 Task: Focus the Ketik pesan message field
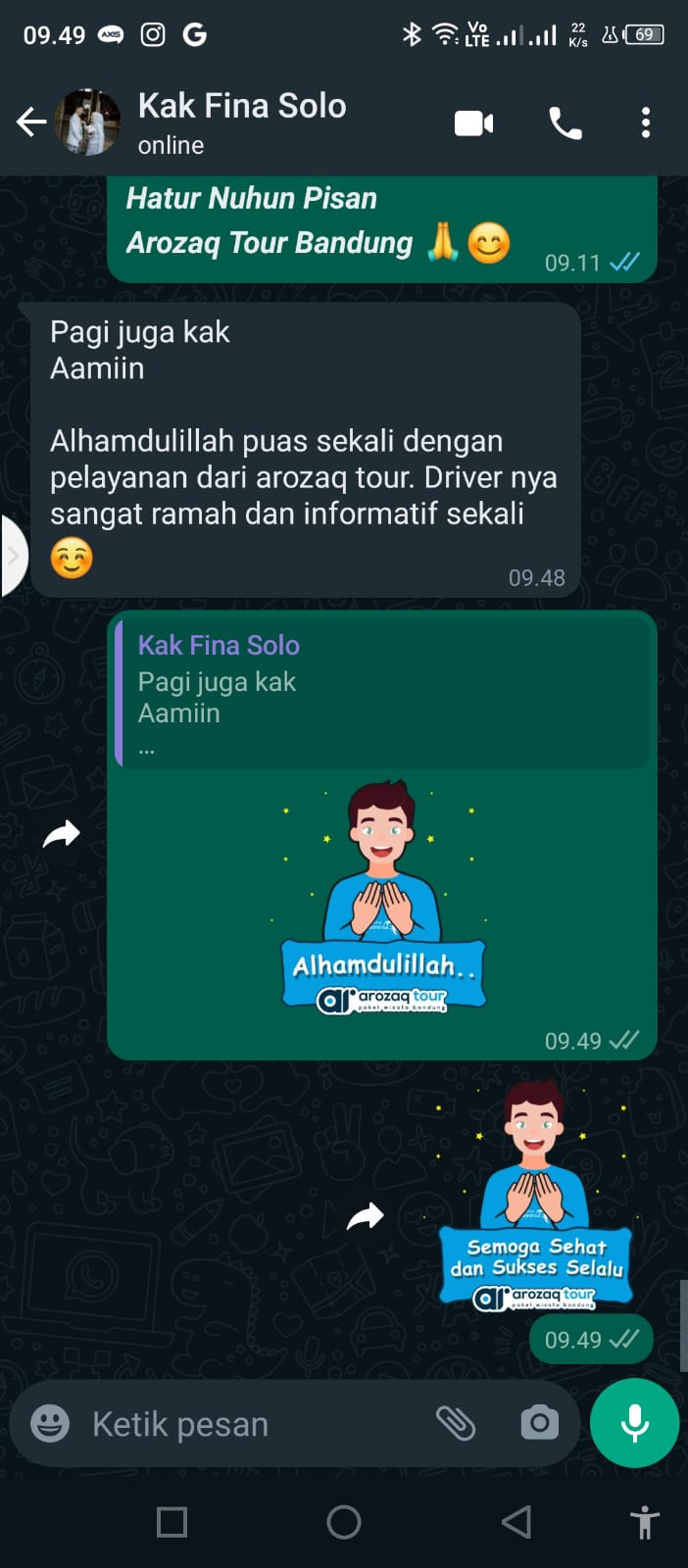(x=245, y=1424)
